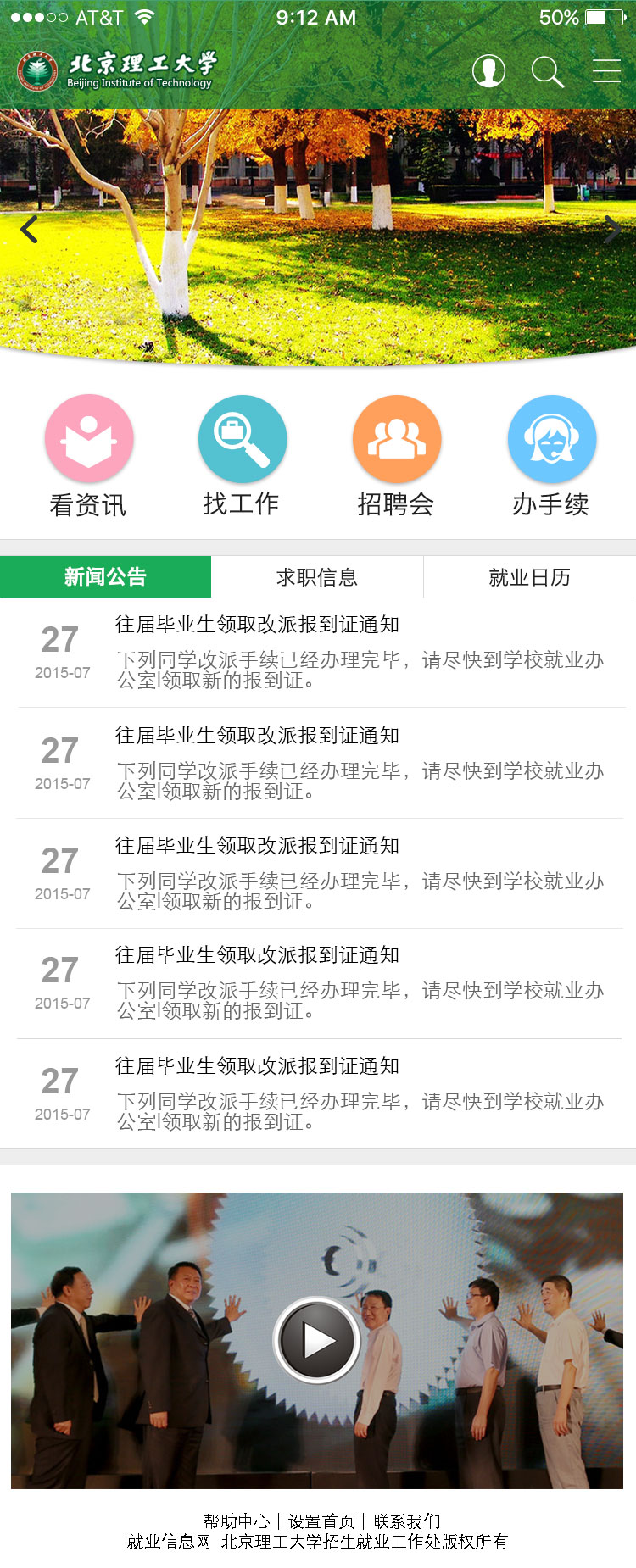The width and height of the screenshot is (636, 1568).
Task: Open the search magnifier icon
Action: coord(547,72)
